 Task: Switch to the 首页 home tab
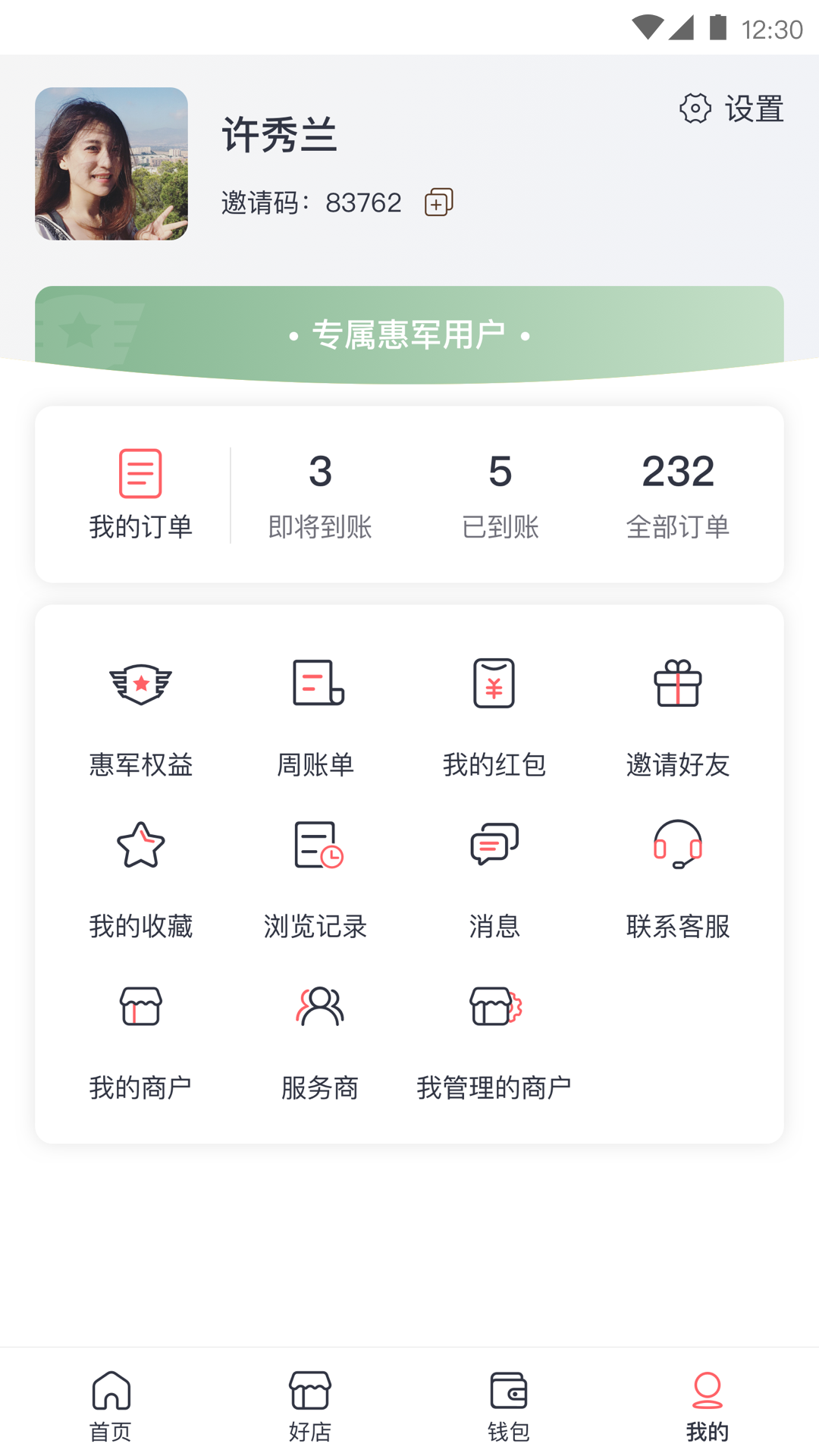coord(111,1403)
